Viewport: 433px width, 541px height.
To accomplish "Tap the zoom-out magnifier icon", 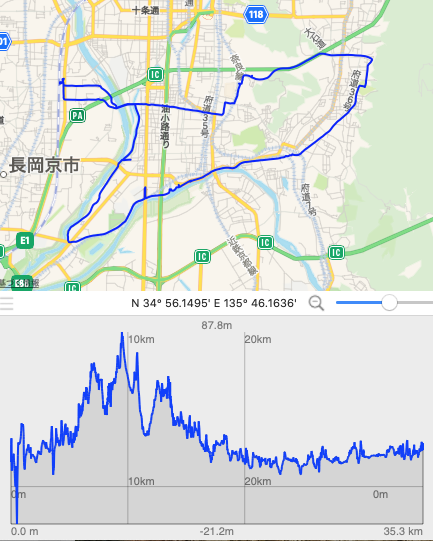I will coord(316,303).
